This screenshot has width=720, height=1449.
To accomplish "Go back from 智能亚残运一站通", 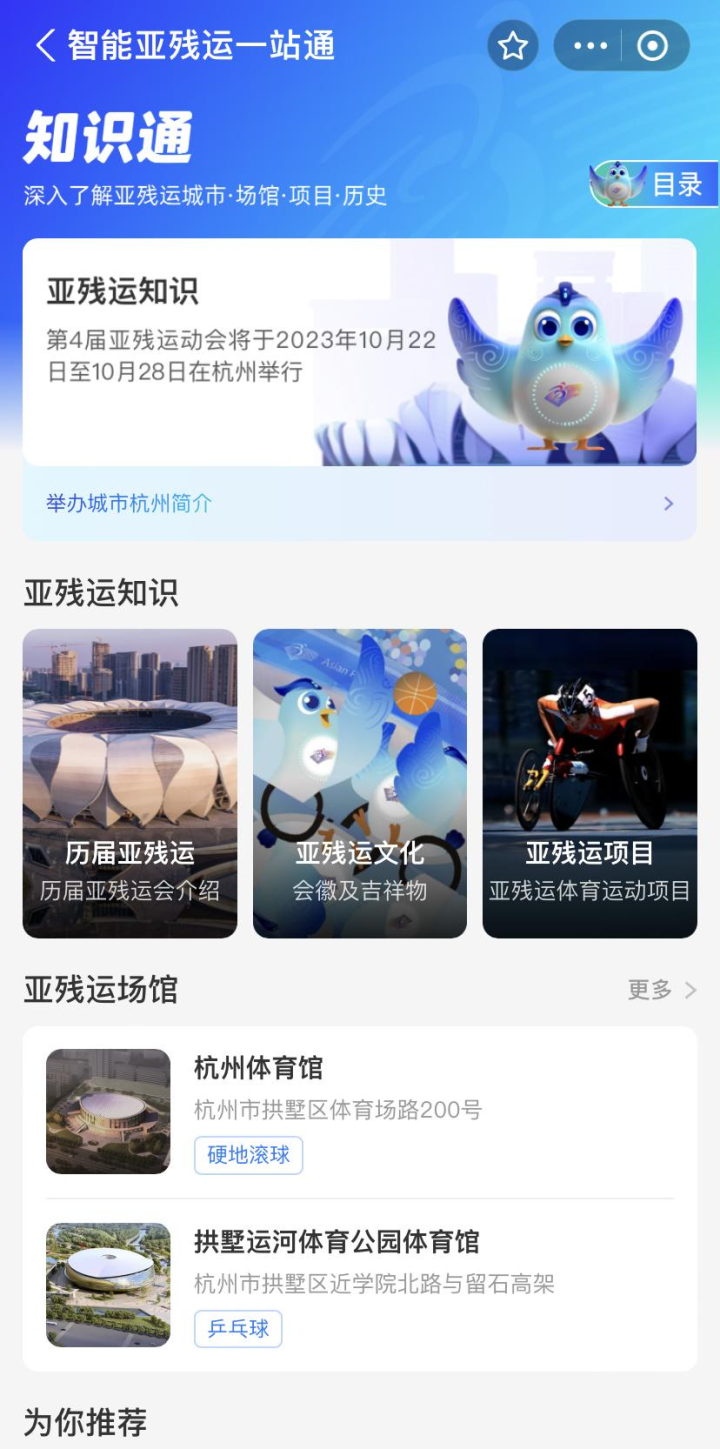I will pyautogui.click(x=45, y=46).
